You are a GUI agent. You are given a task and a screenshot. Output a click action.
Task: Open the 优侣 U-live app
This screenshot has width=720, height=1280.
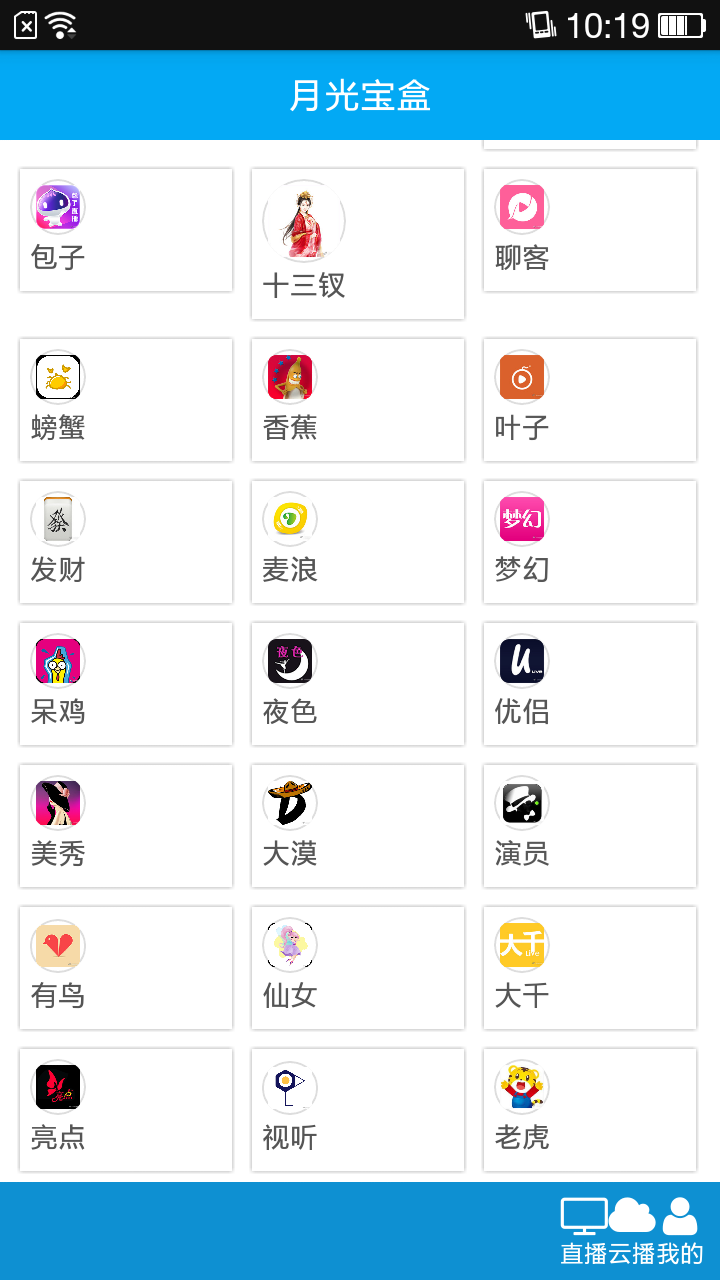589,684
